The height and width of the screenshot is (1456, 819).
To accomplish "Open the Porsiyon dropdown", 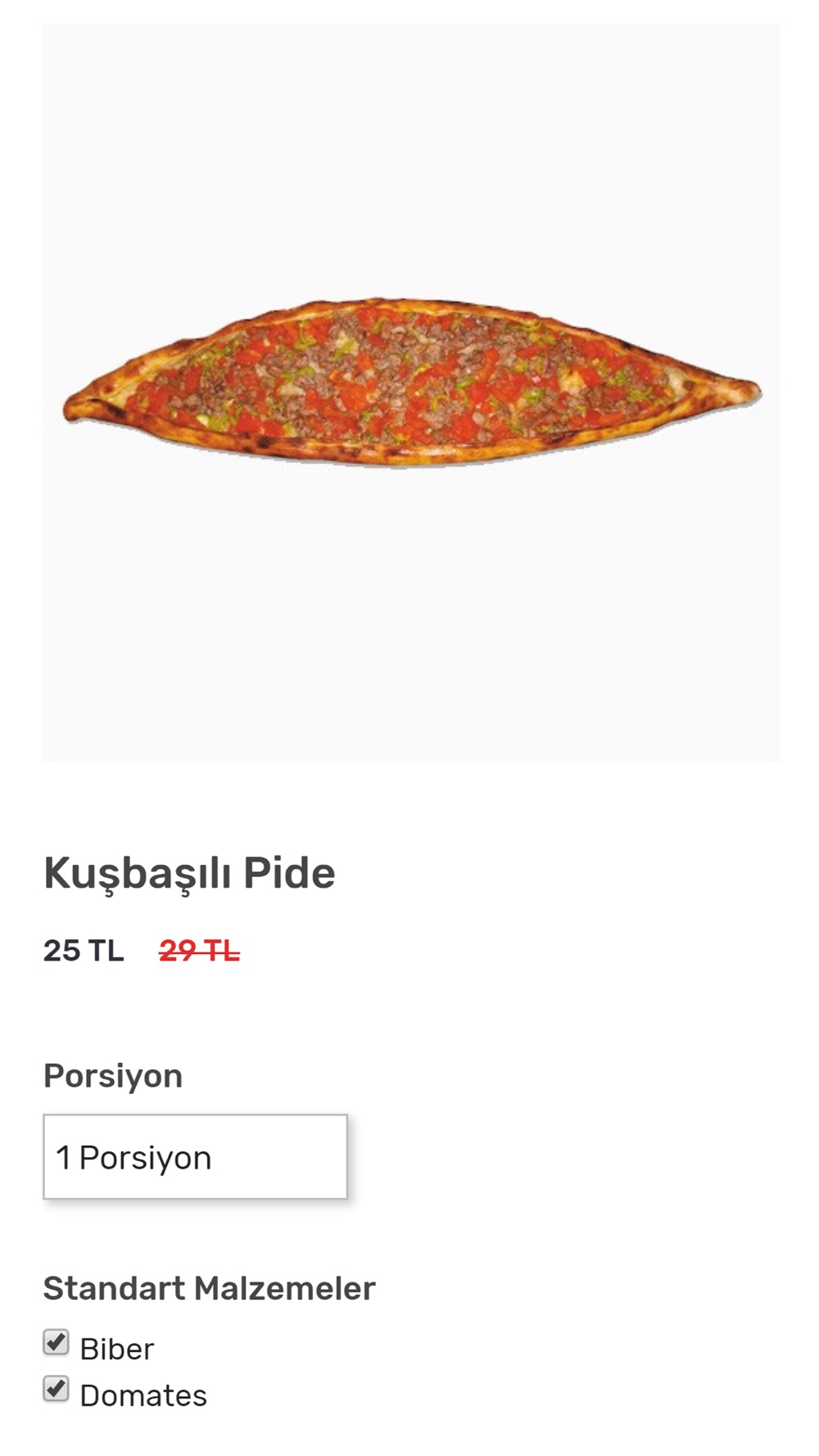I will click(195, 1156).
